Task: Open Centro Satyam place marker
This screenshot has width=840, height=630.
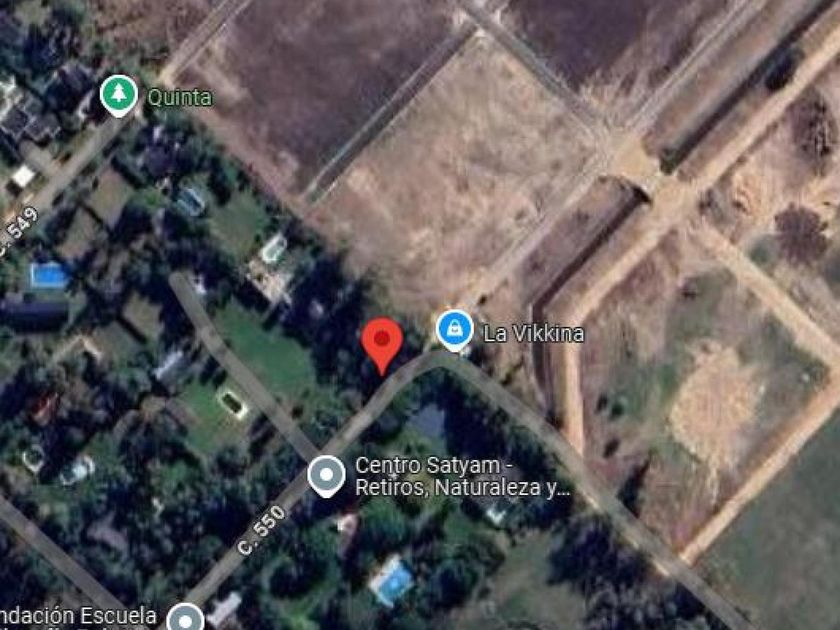Action: tap(326, 476)
